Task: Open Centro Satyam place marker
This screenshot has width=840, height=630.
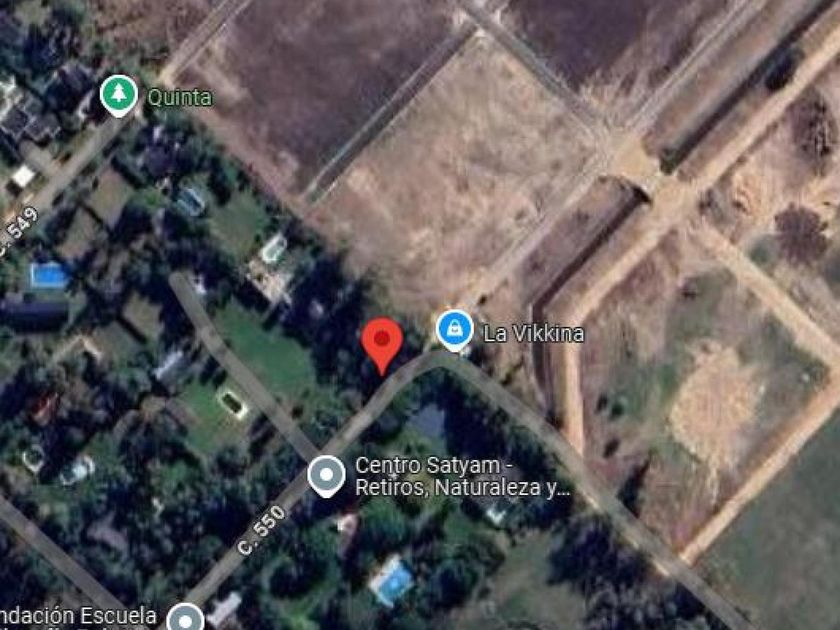Action: tap(326, 476)
